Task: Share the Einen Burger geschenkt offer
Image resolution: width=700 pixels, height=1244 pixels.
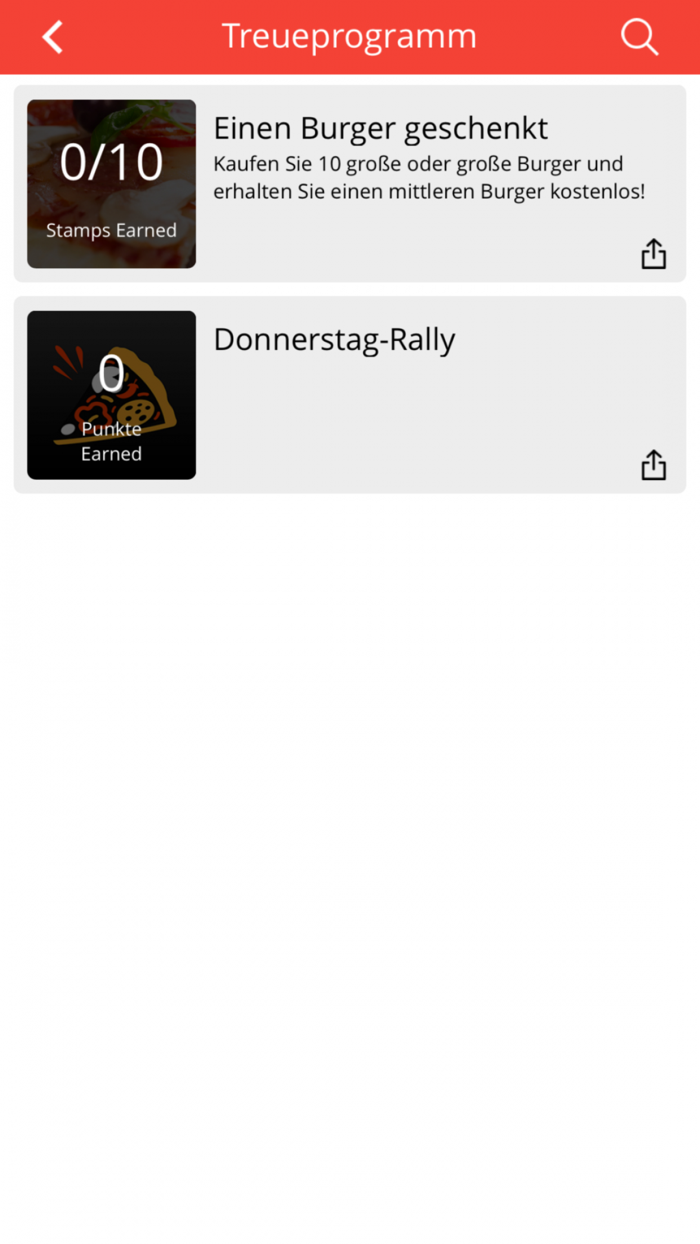Action: 653,254
